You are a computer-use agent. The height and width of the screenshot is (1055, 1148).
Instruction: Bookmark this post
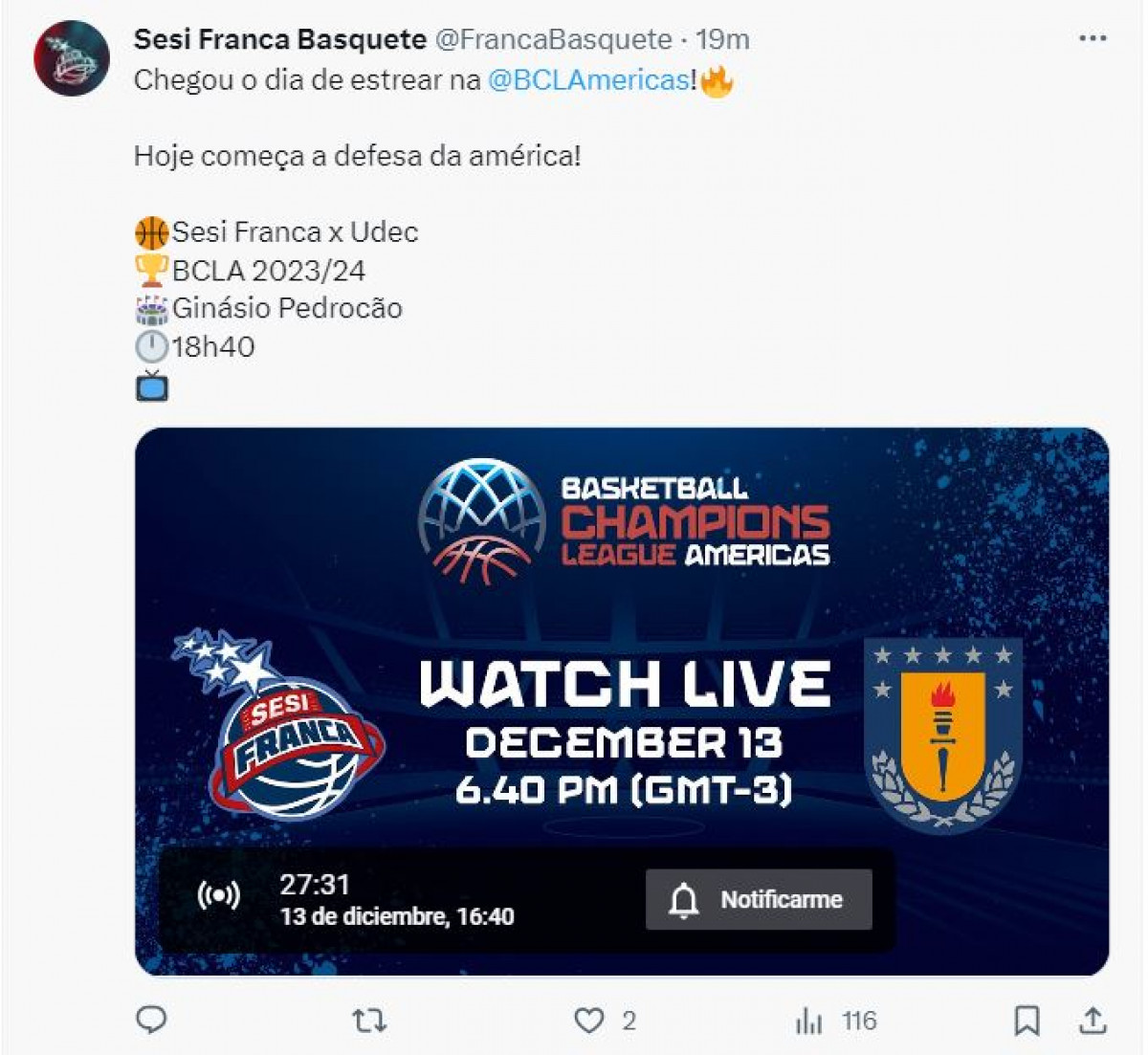pyautogui.click(x=1027, y=1021)
